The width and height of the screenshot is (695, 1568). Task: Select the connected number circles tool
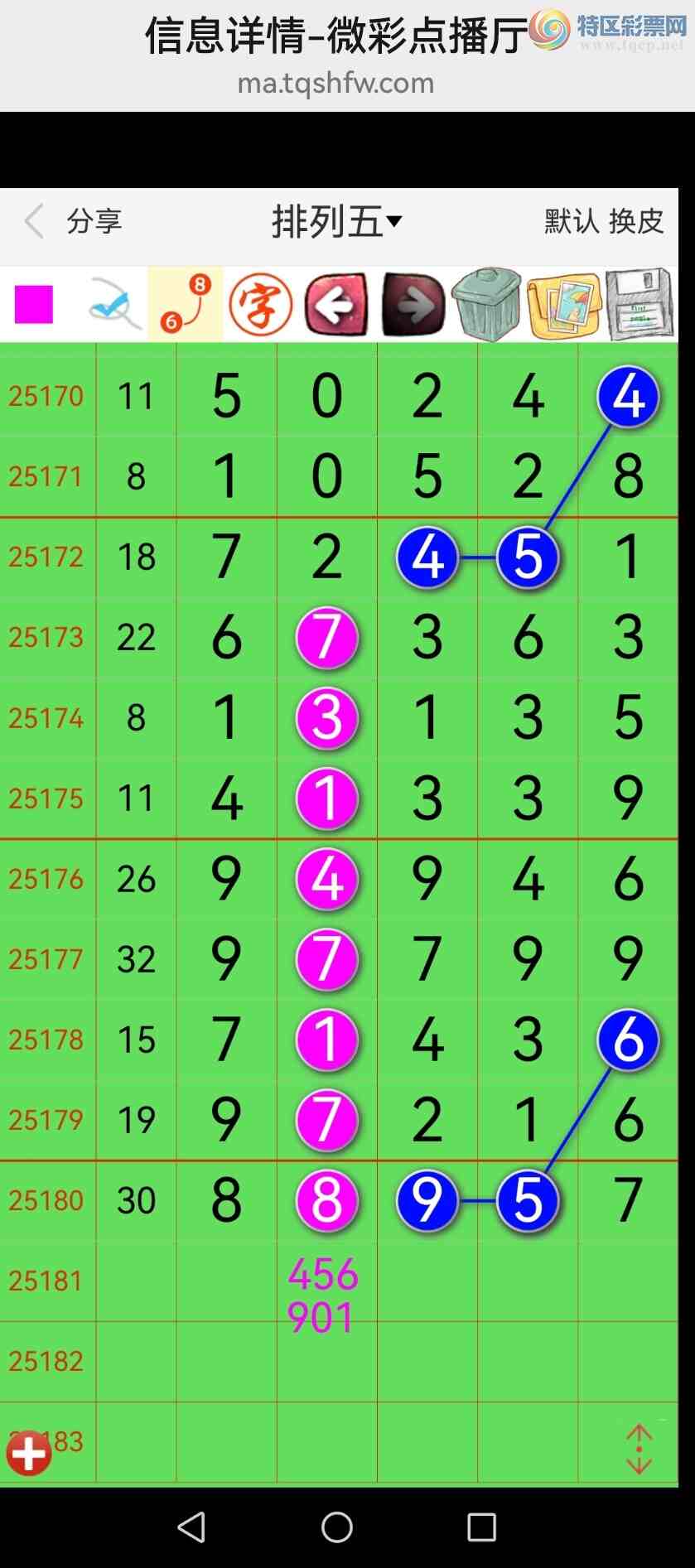pyautogui.click(x=186, y=304)
